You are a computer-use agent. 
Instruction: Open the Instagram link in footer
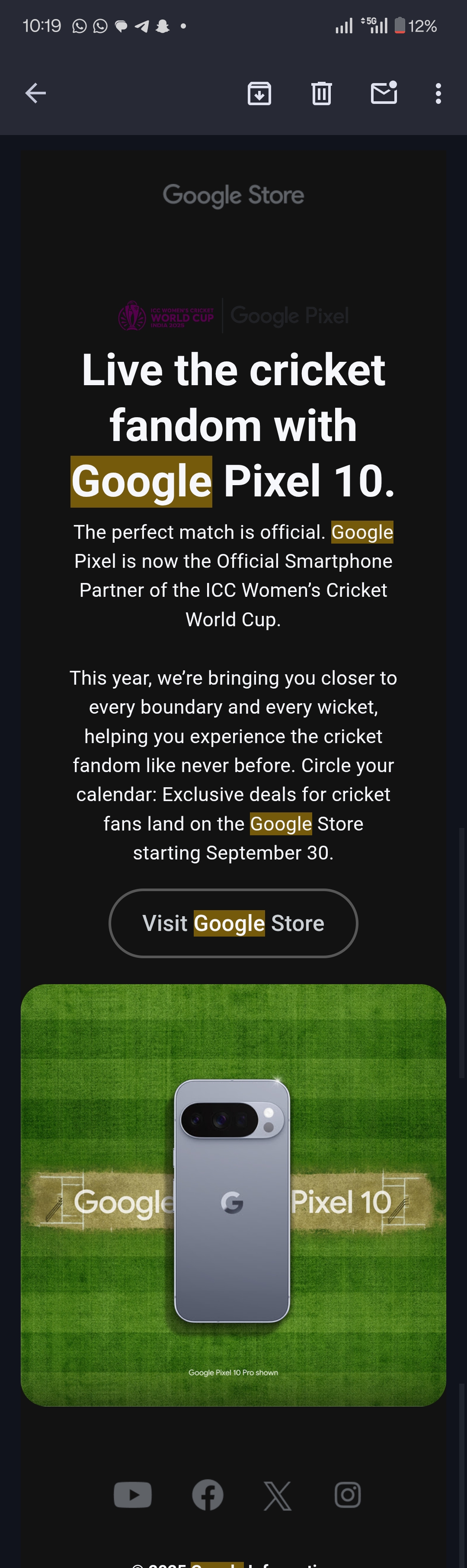[348, 1495]
